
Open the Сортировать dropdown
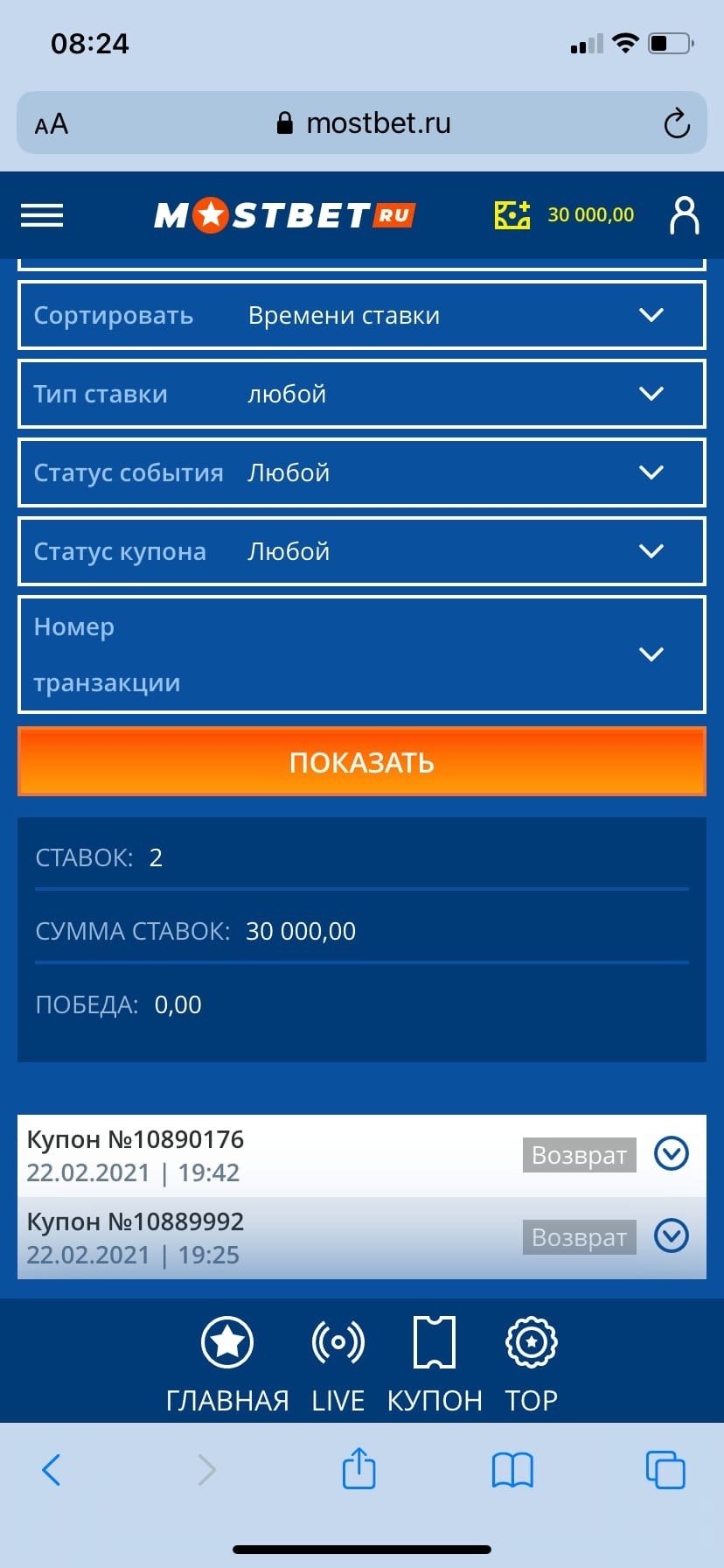click(362, 315)
